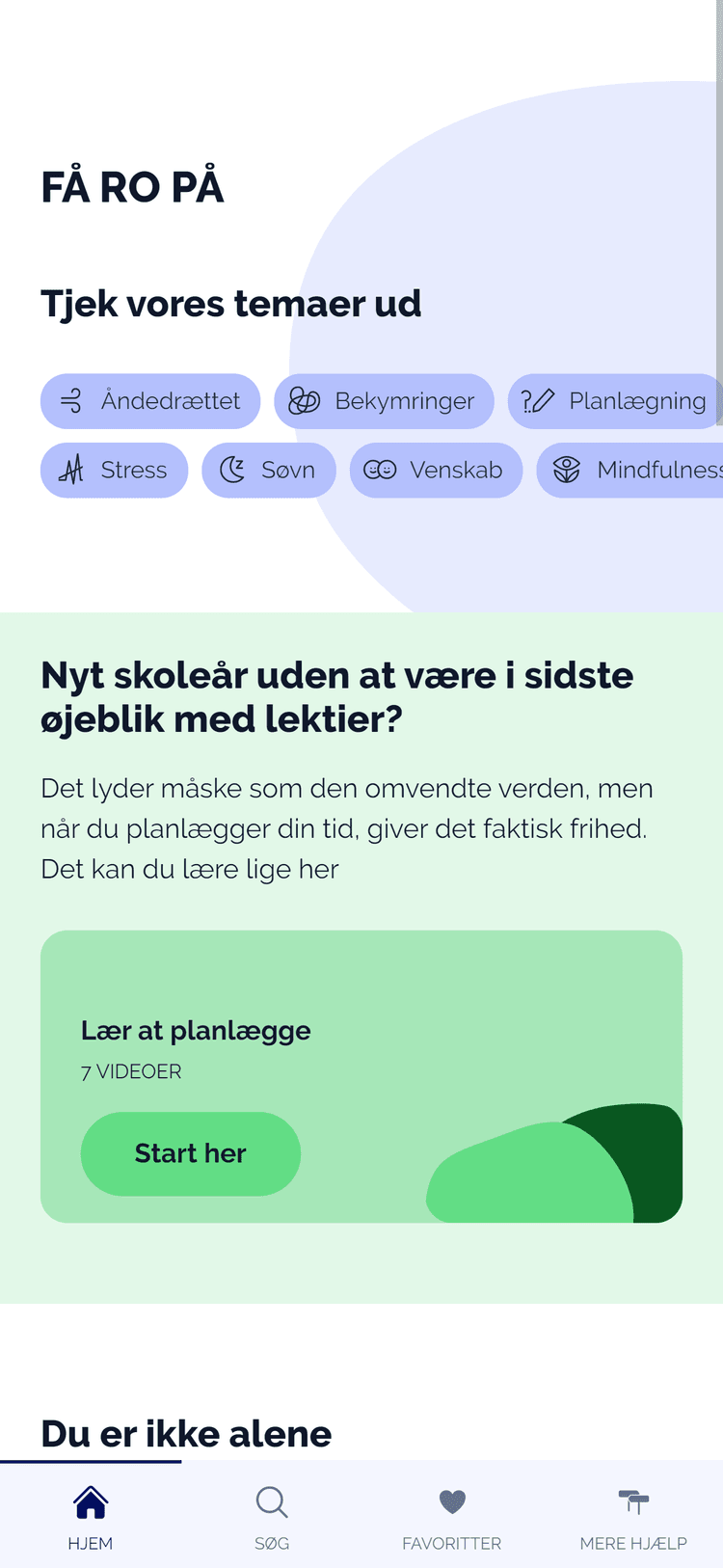Open the Favoritter tab

452,1516
